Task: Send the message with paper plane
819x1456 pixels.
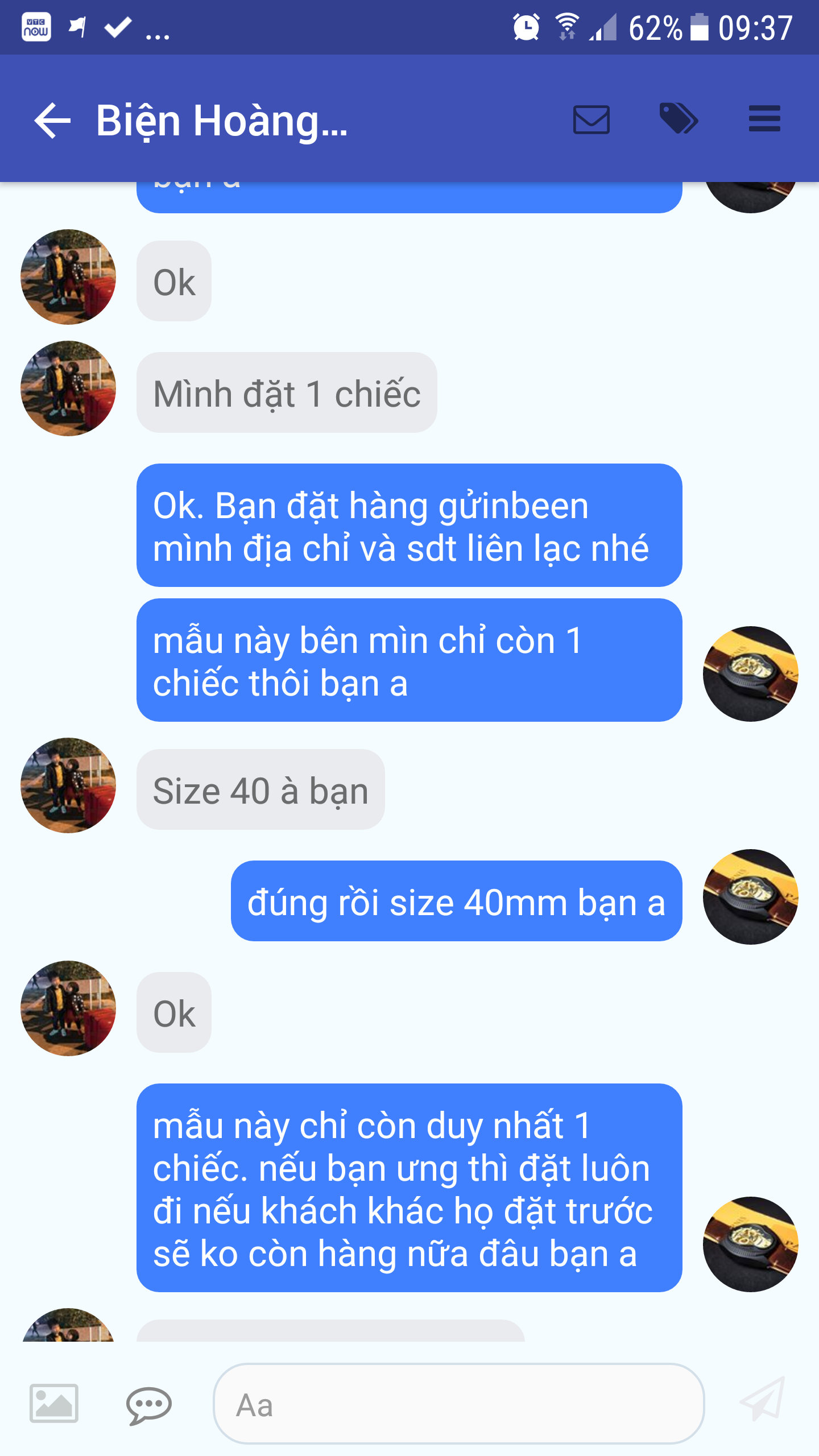Action: point(762,1400)
